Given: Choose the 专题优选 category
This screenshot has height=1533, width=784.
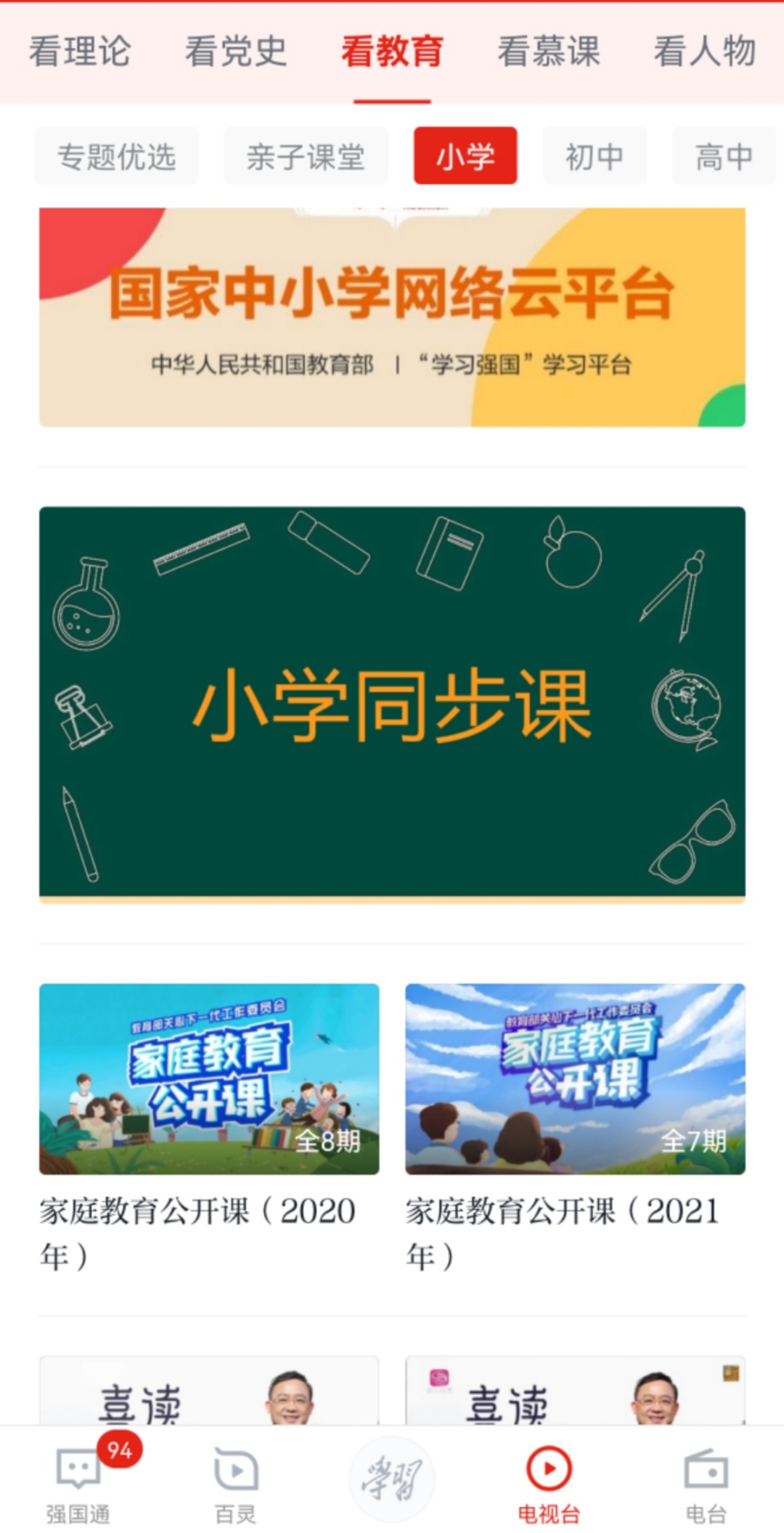Looking at the screenshot, I should point(117,155).
